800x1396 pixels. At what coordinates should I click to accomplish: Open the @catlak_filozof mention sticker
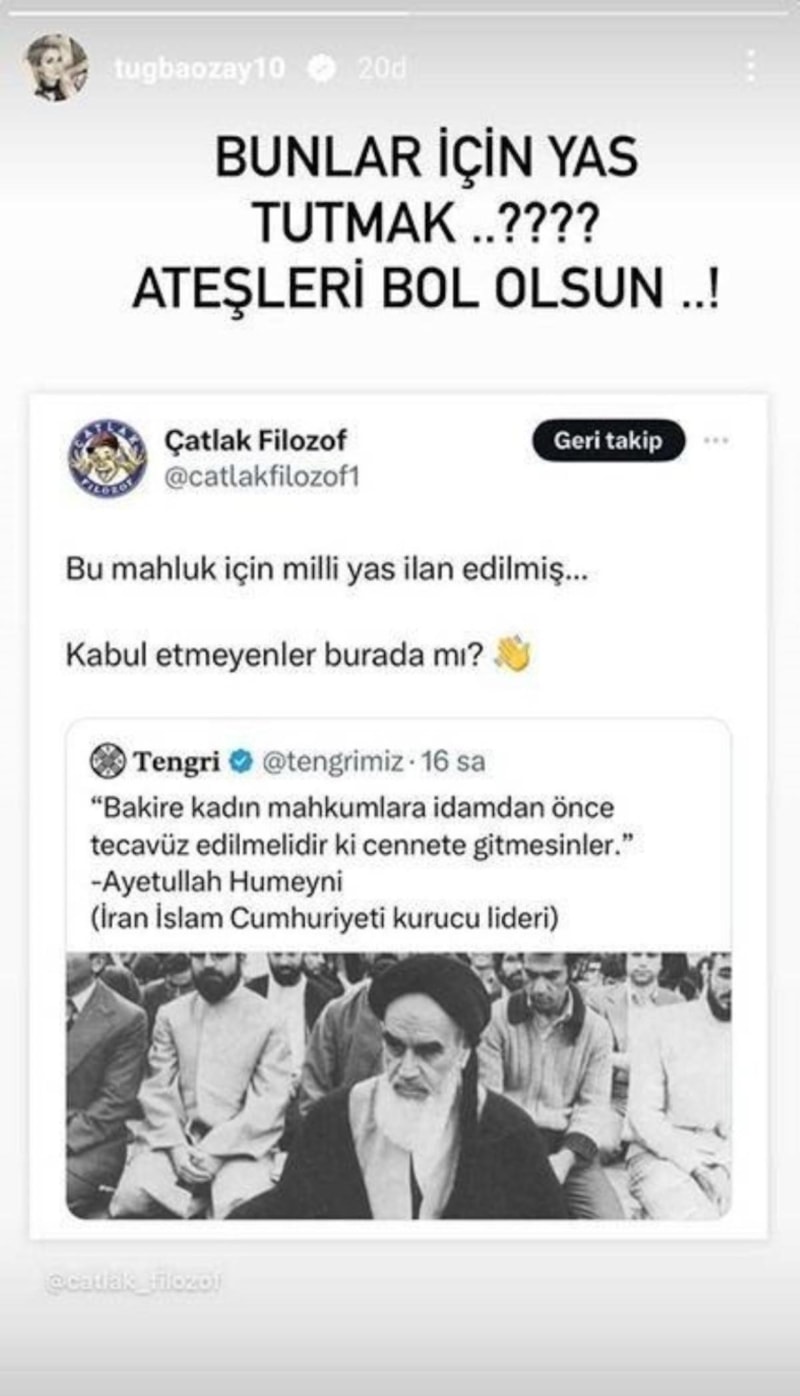coord(132,1282)
